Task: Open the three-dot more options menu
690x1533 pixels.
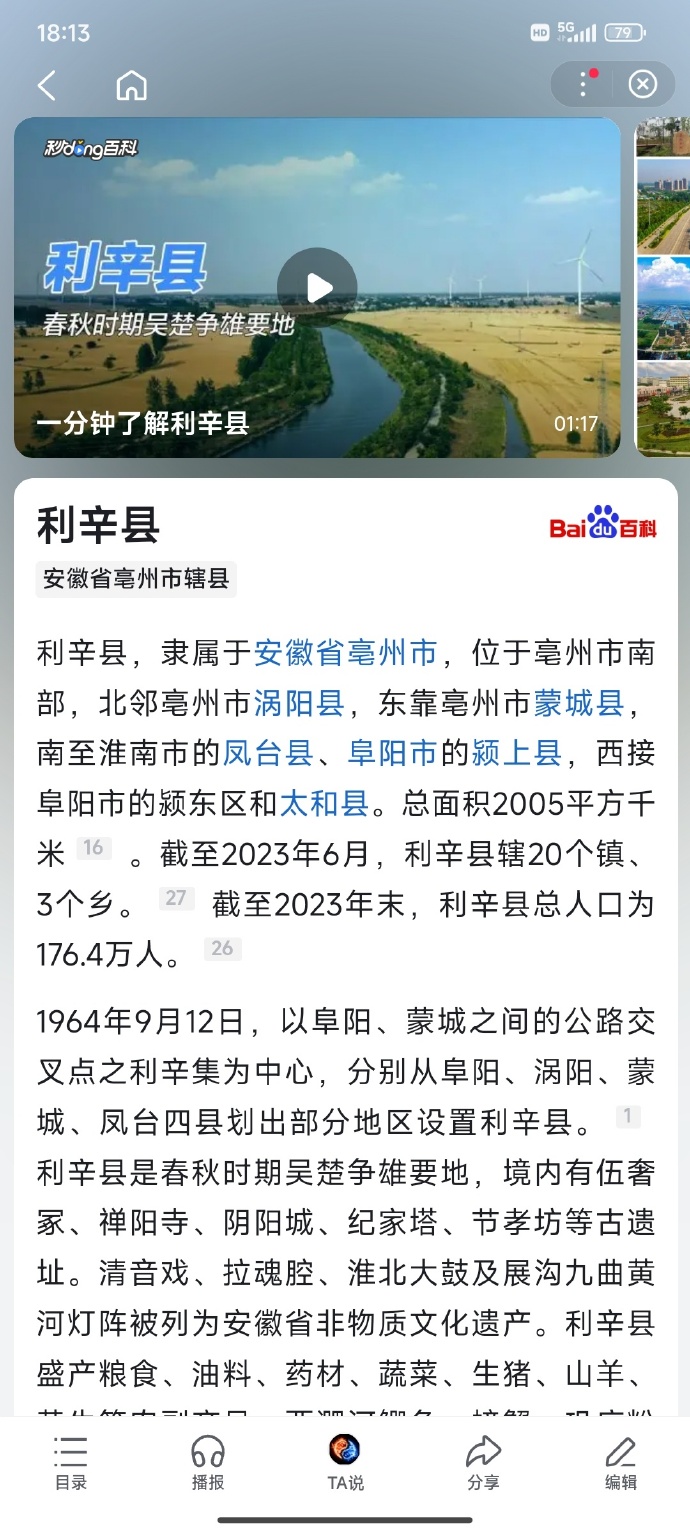Action: tap(584, 85)
